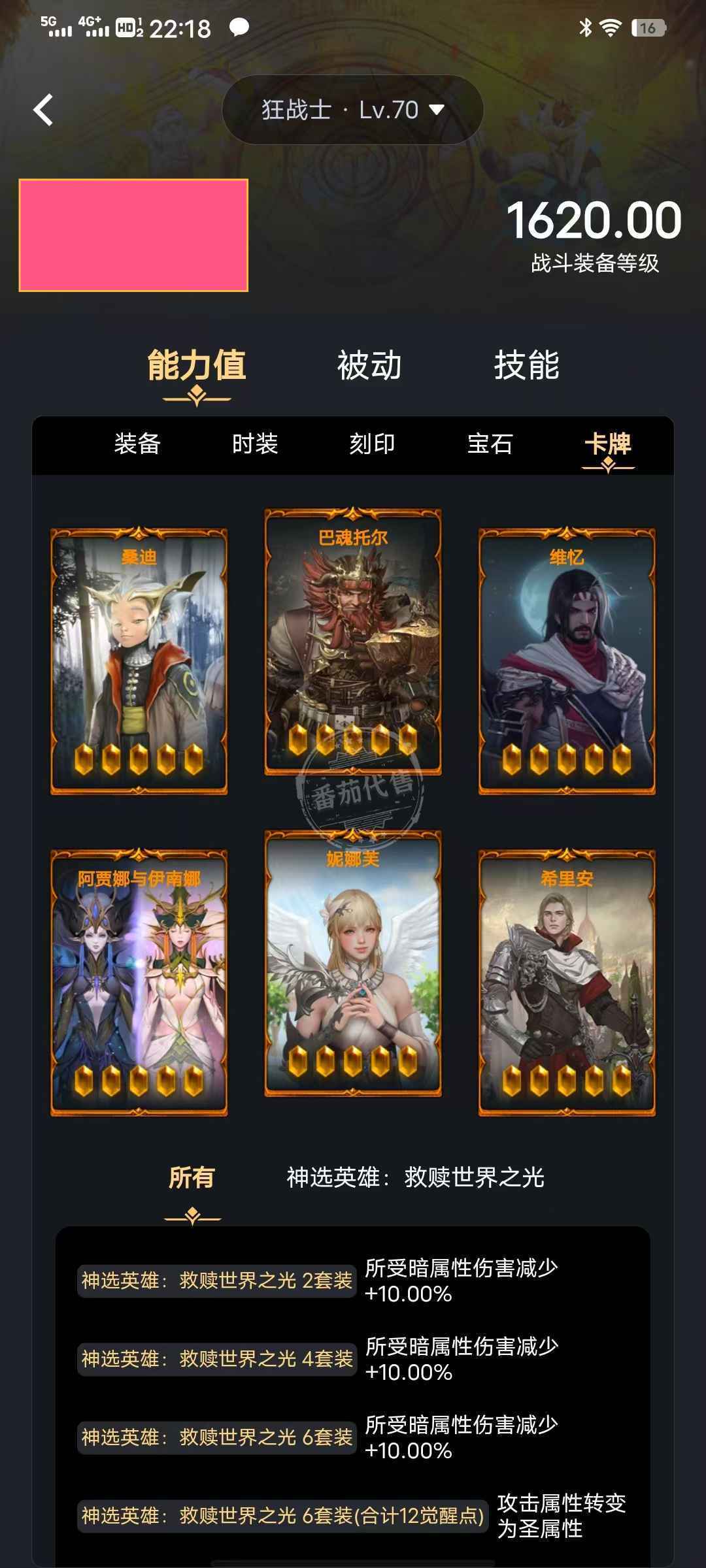
Task: View the 宝石 sub-tab
Action: pyautogui.click(x=490, y=444)
